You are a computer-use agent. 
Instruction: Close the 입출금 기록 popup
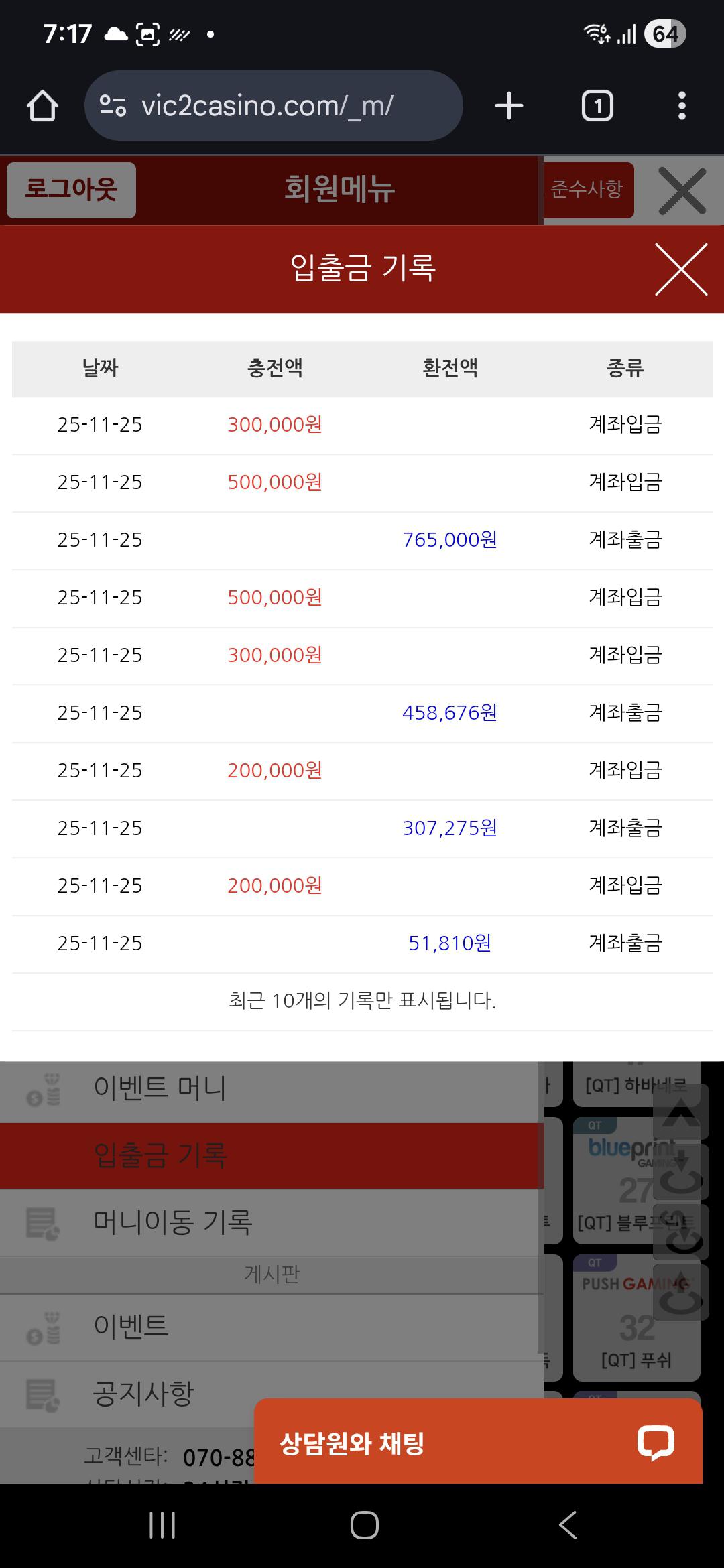tap(680, 269)
